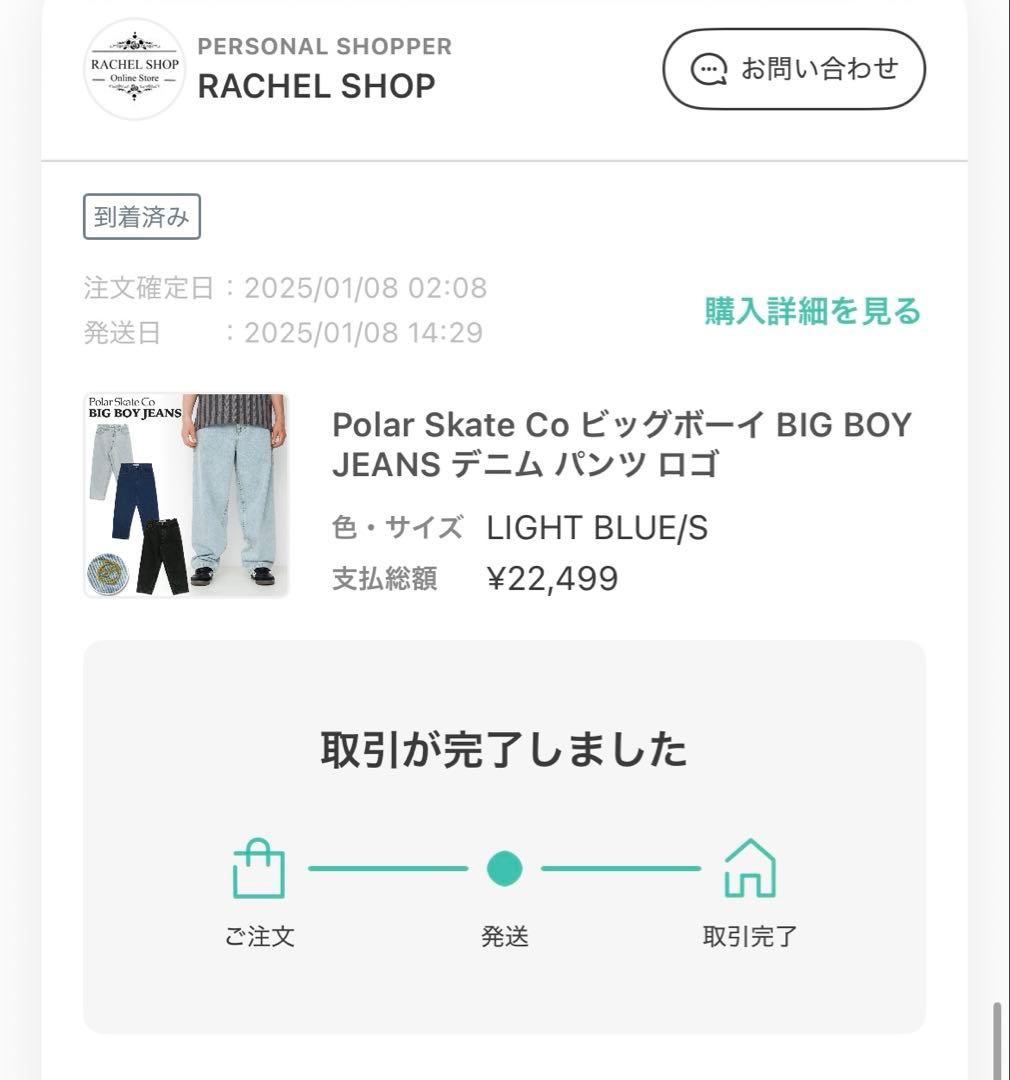Click the Polar Skate Co BIG BOY JEANS title
1010x1080 pixels.
(x=620, y=445)
